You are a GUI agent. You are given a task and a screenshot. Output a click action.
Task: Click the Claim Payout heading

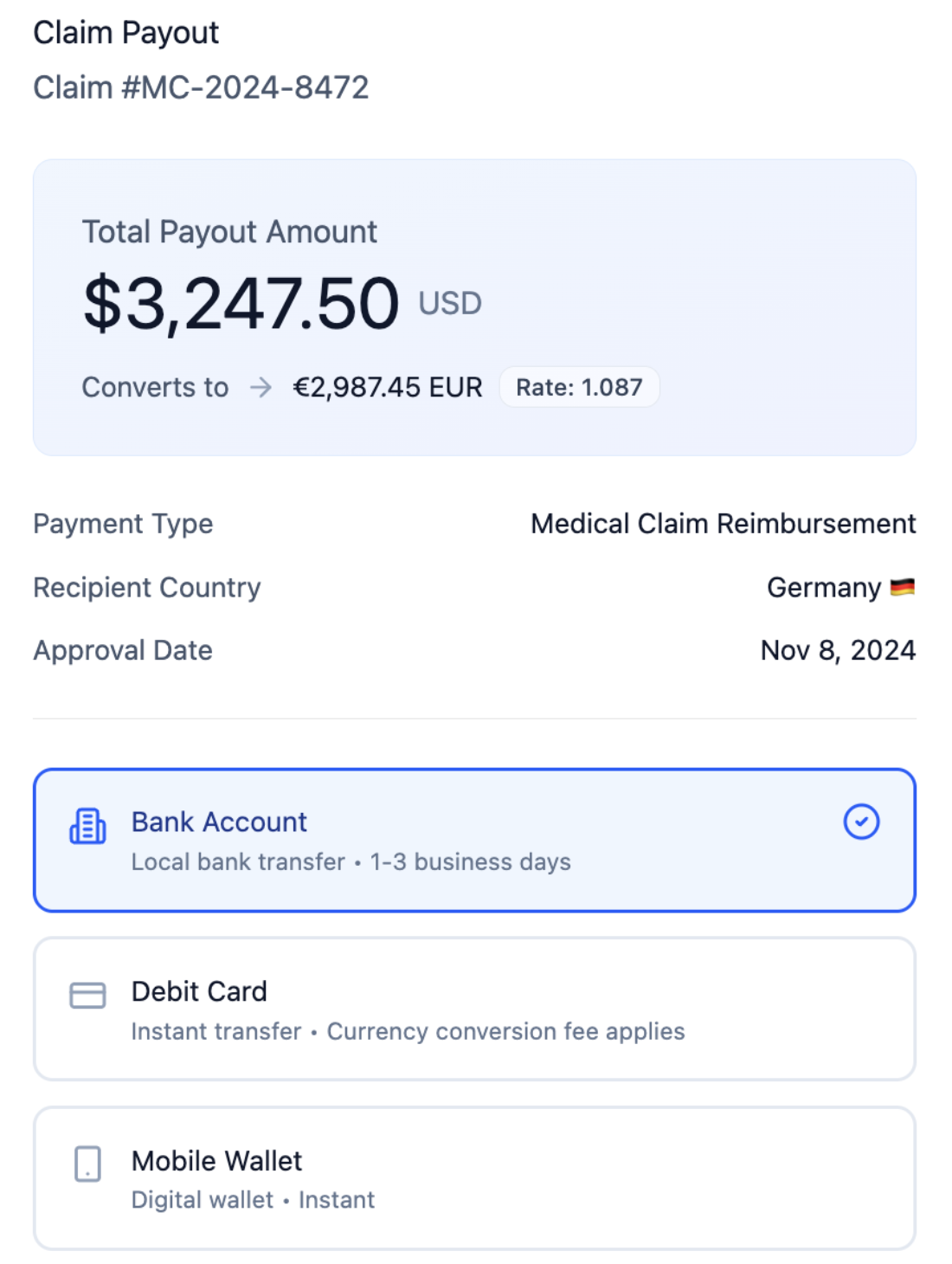coord(125,33)
